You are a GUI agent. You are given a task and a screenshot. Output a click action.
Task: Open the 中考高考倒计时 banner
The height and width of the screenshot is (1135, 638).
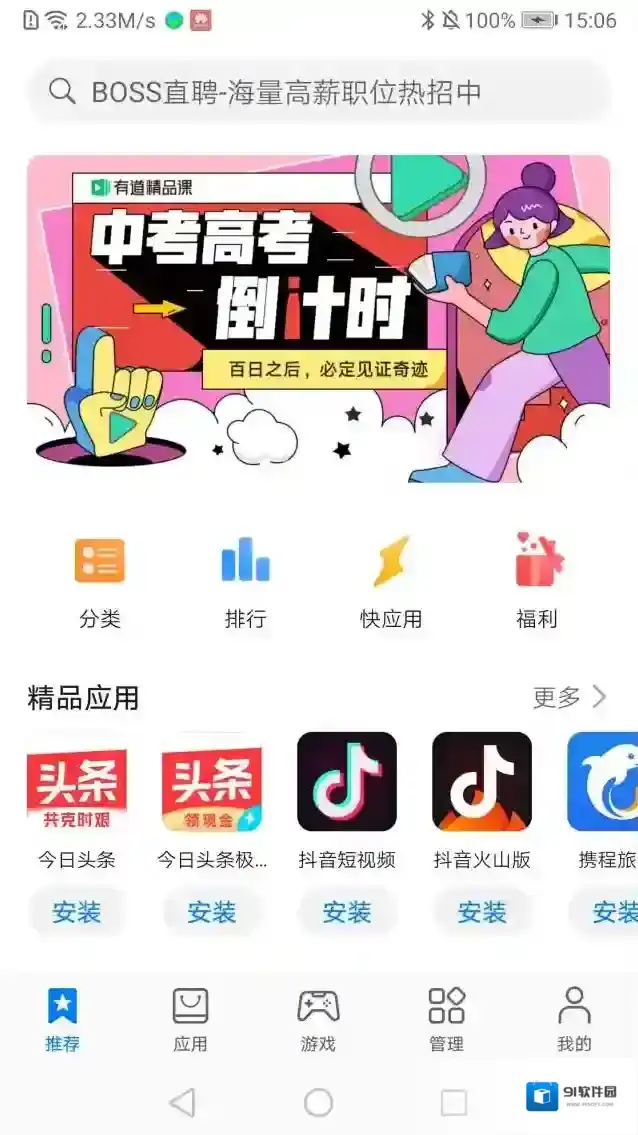(318, 318)
